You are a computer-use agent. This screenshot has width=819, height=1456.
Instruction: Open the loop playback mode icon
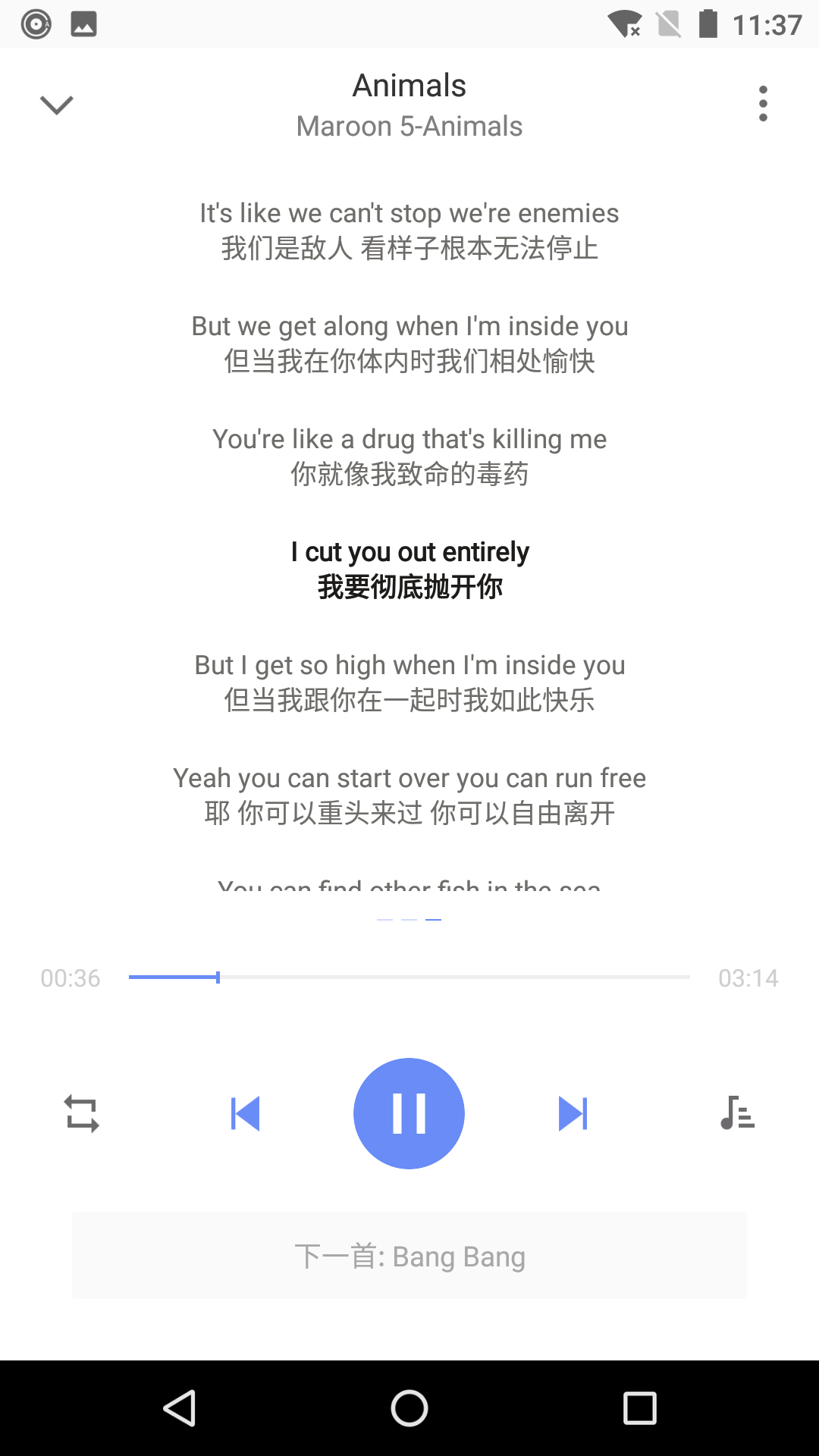click(81, 1112)
